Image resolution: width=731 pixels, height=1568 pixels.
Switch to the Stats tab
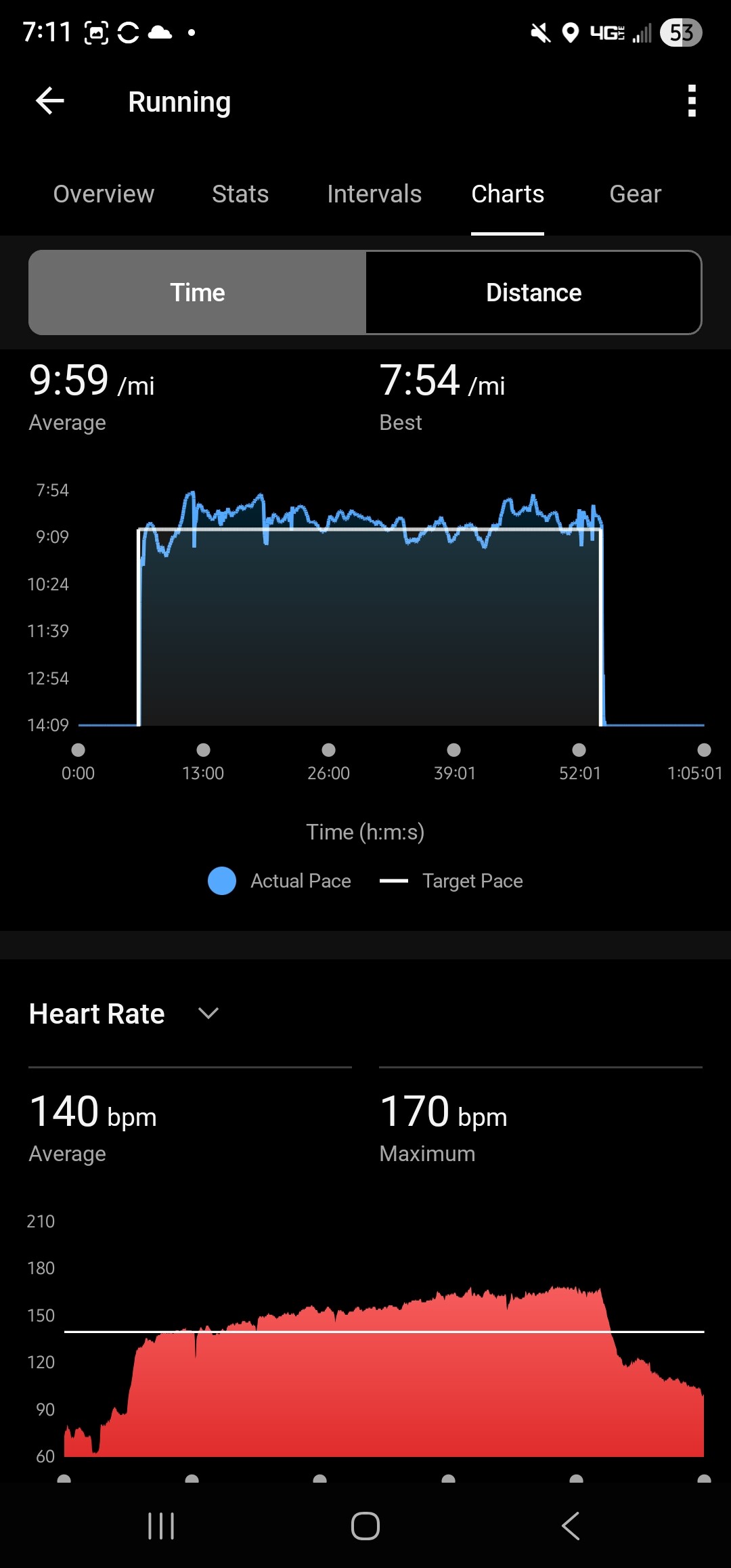click(240, 194)
